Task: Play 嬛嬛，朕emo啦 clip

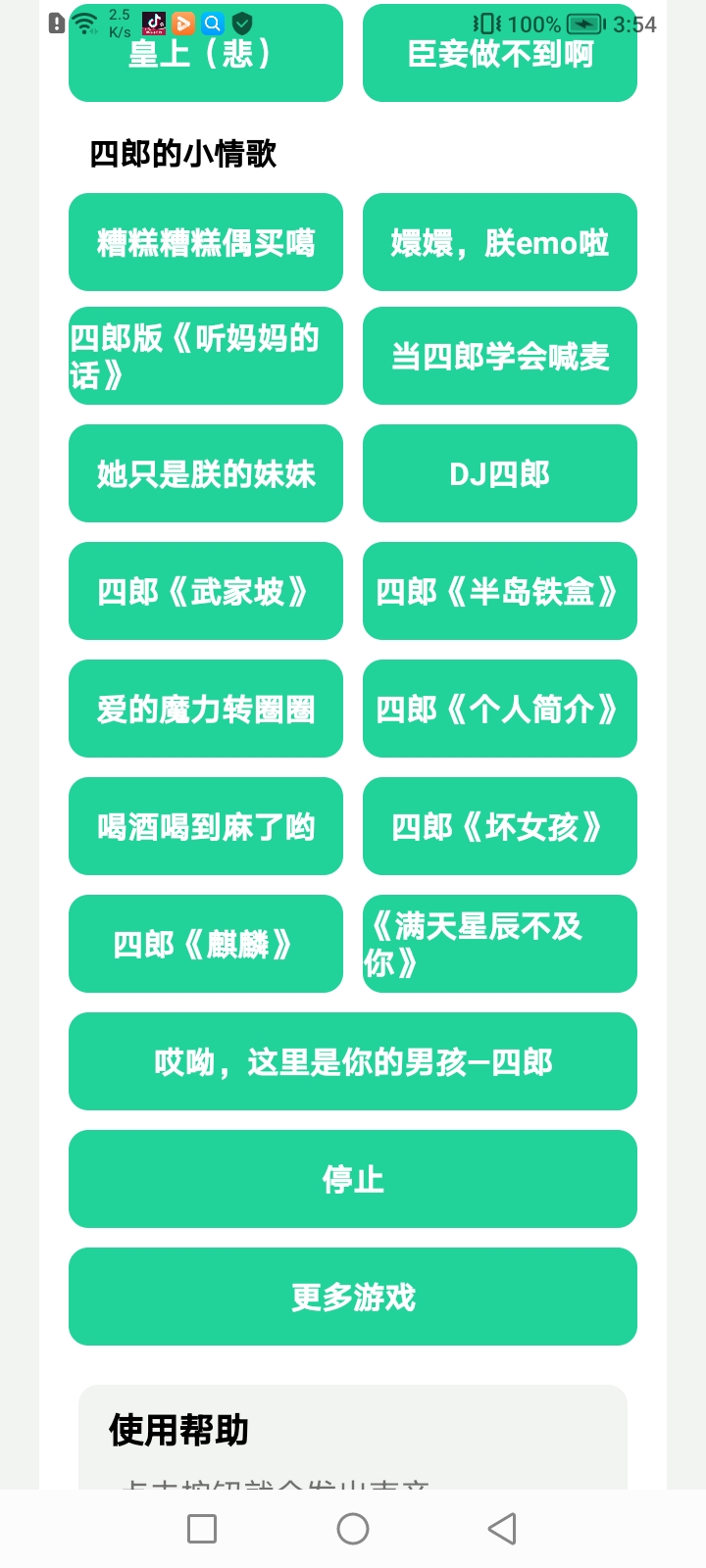Action: click(500, 242)
